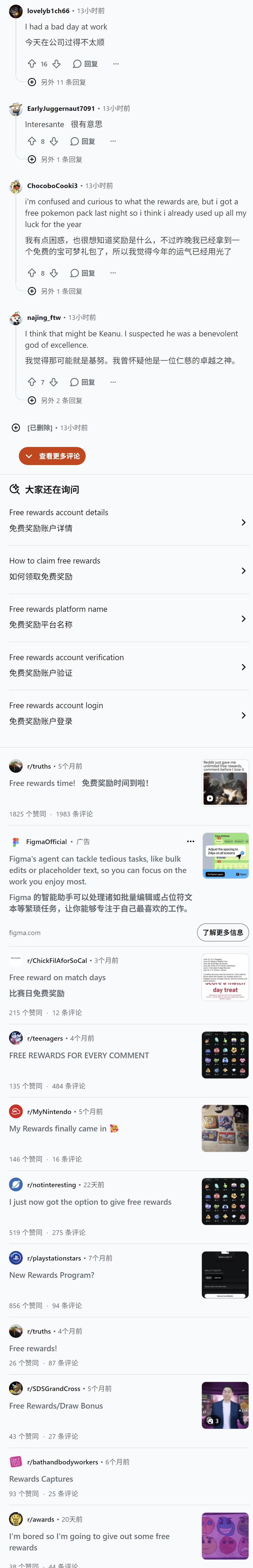Open the Figma ad's three-dot menu

pyautogui.click(x=190, y=841)
